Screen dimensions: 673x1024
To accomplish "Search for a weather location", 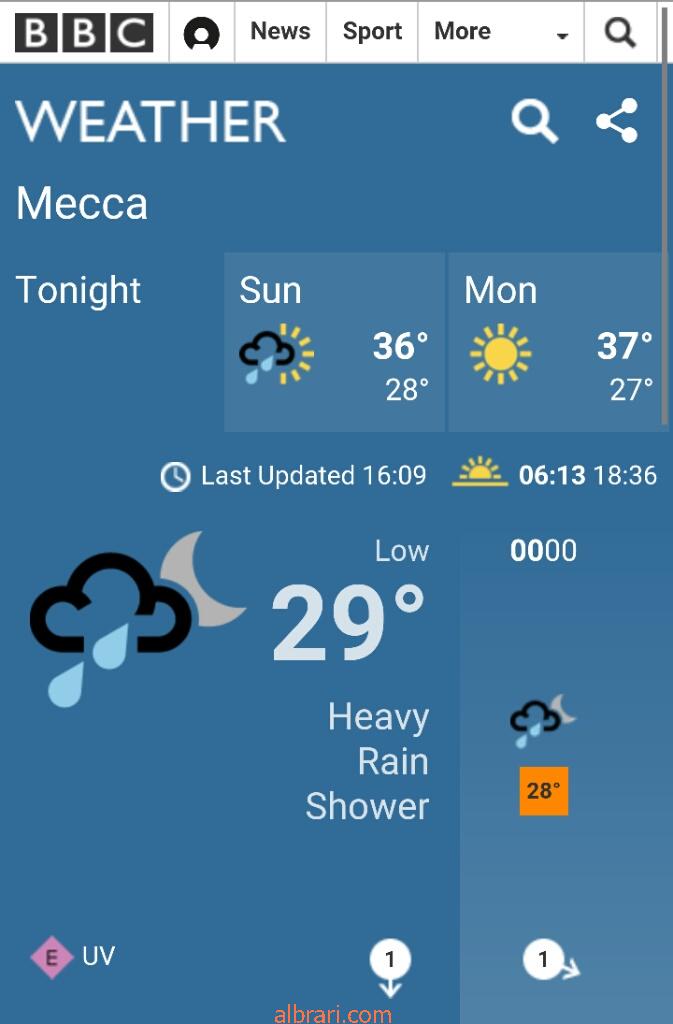I will pyautogui.click(x=534, y=122).
